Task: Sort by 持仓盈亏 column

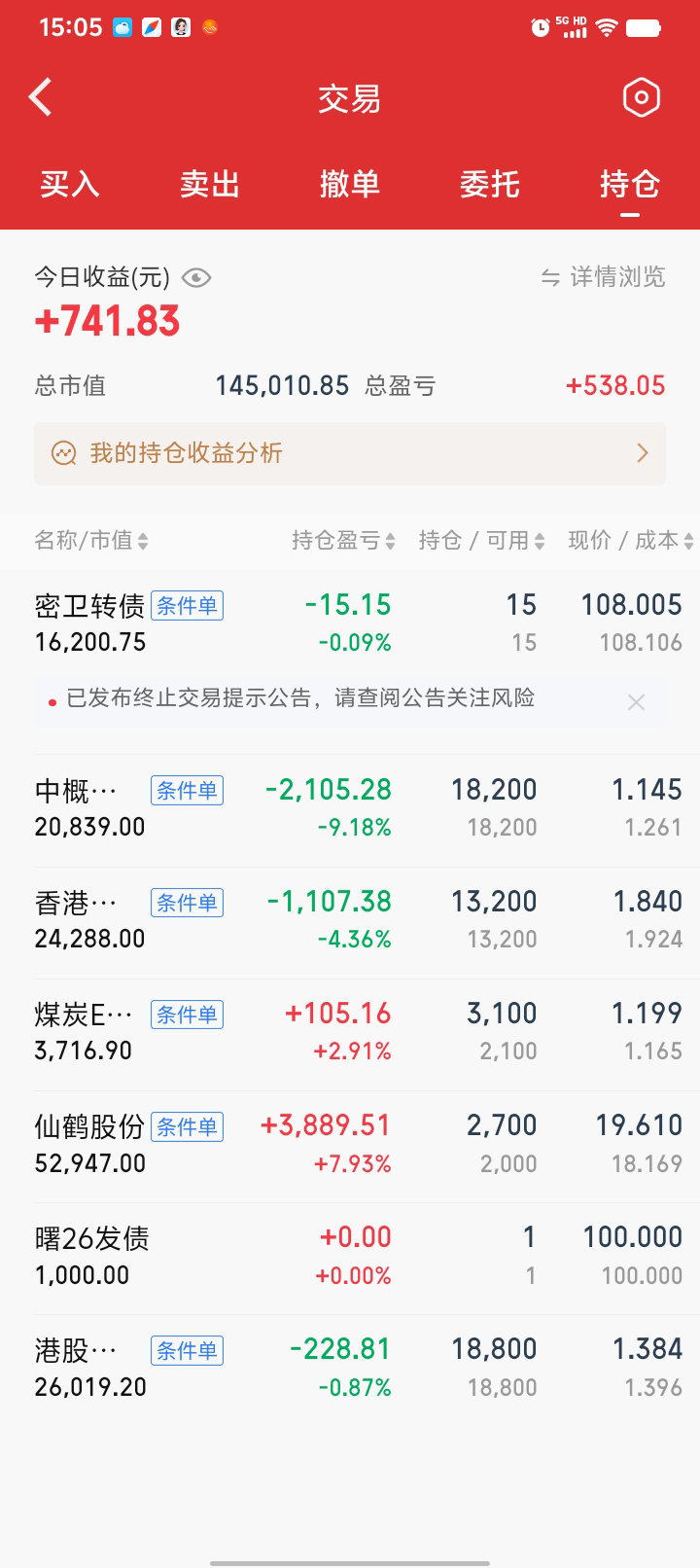Action: (344, 541)
